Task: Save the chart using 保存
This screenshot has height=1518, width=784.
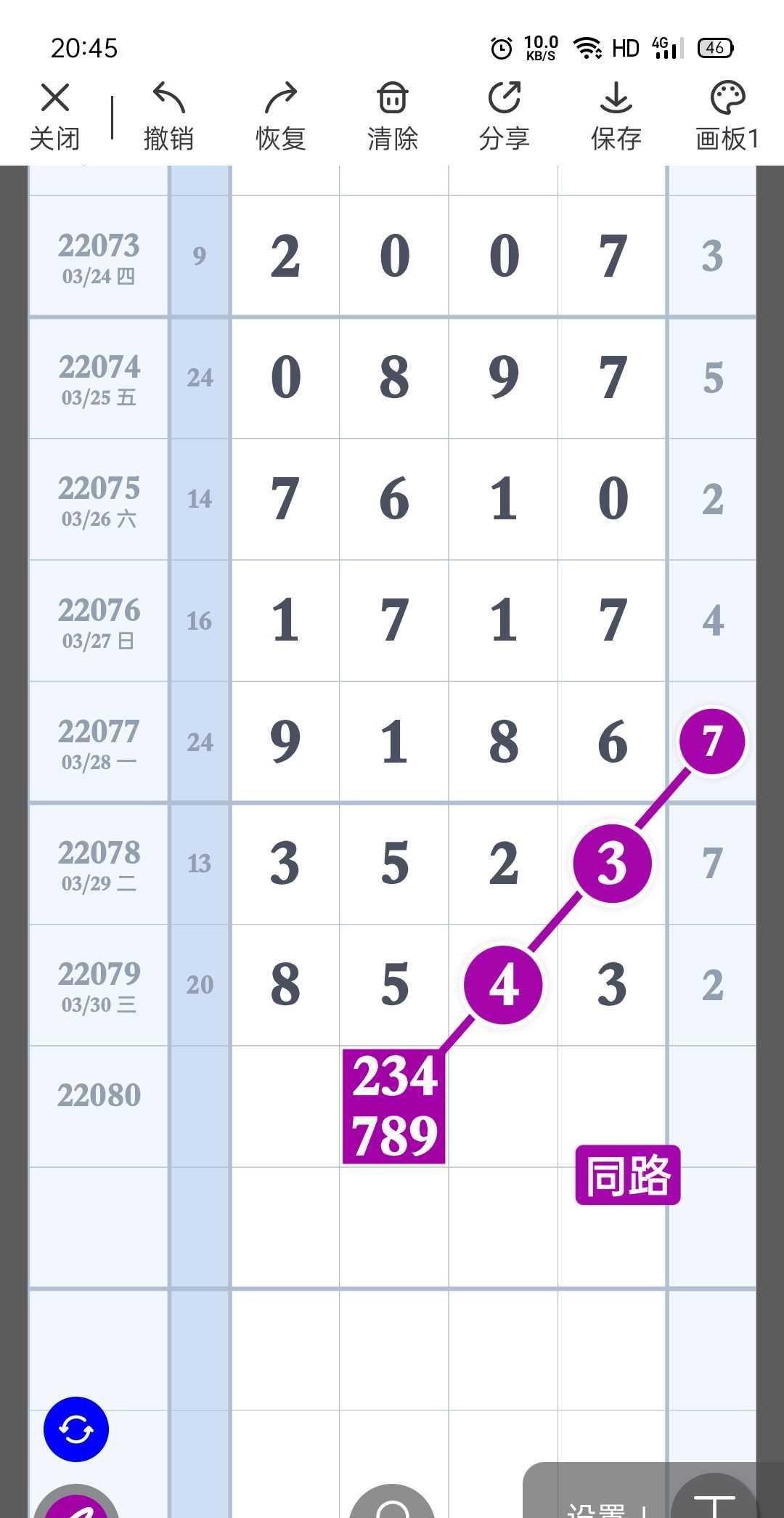Action: point(616,116)
